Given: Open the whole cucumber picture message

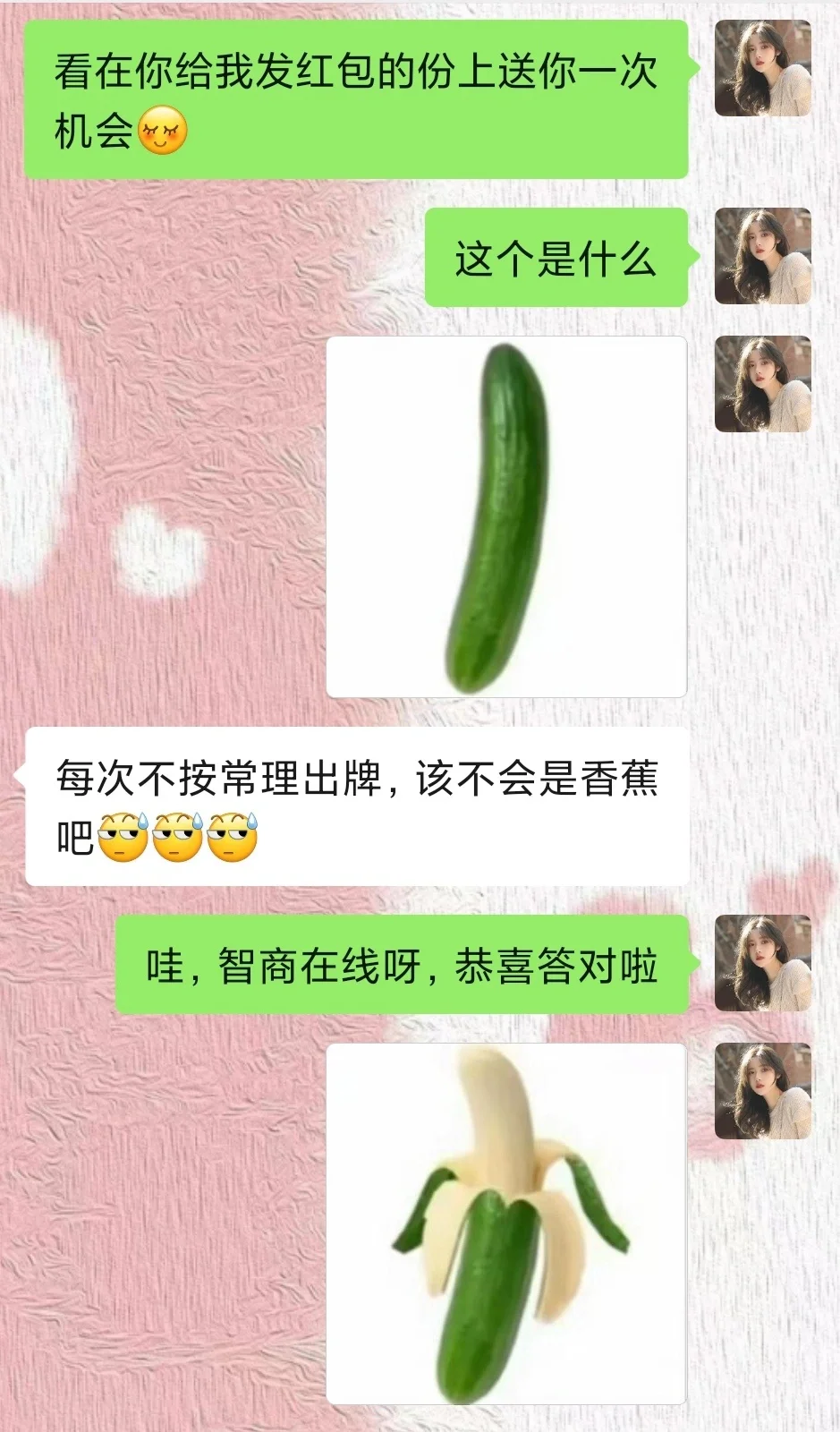Looking at the screenshot, I should [506, 517].
